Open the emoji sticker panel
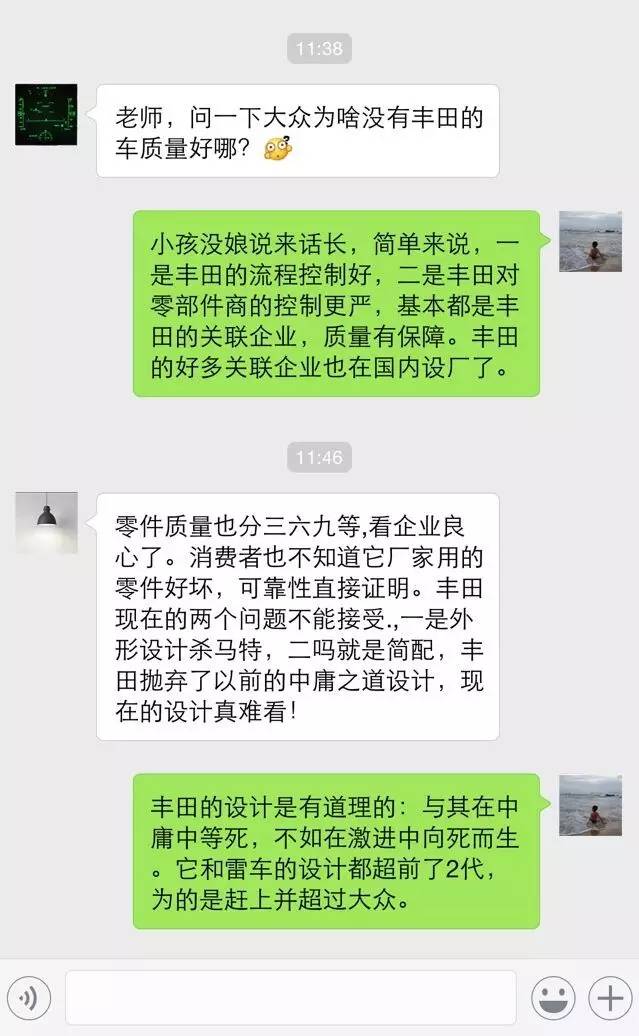 (553, 997)
